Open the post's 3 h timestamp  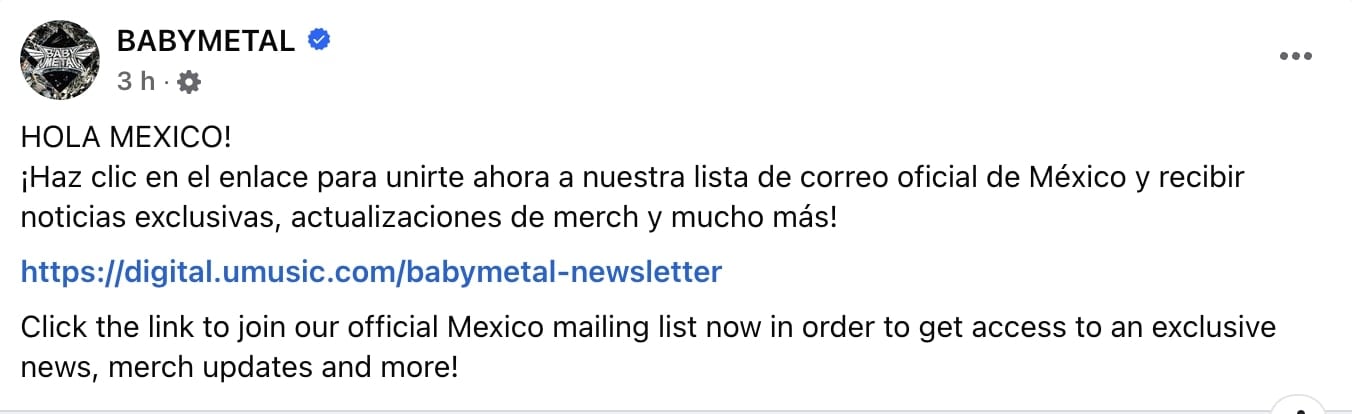[136, 82]
